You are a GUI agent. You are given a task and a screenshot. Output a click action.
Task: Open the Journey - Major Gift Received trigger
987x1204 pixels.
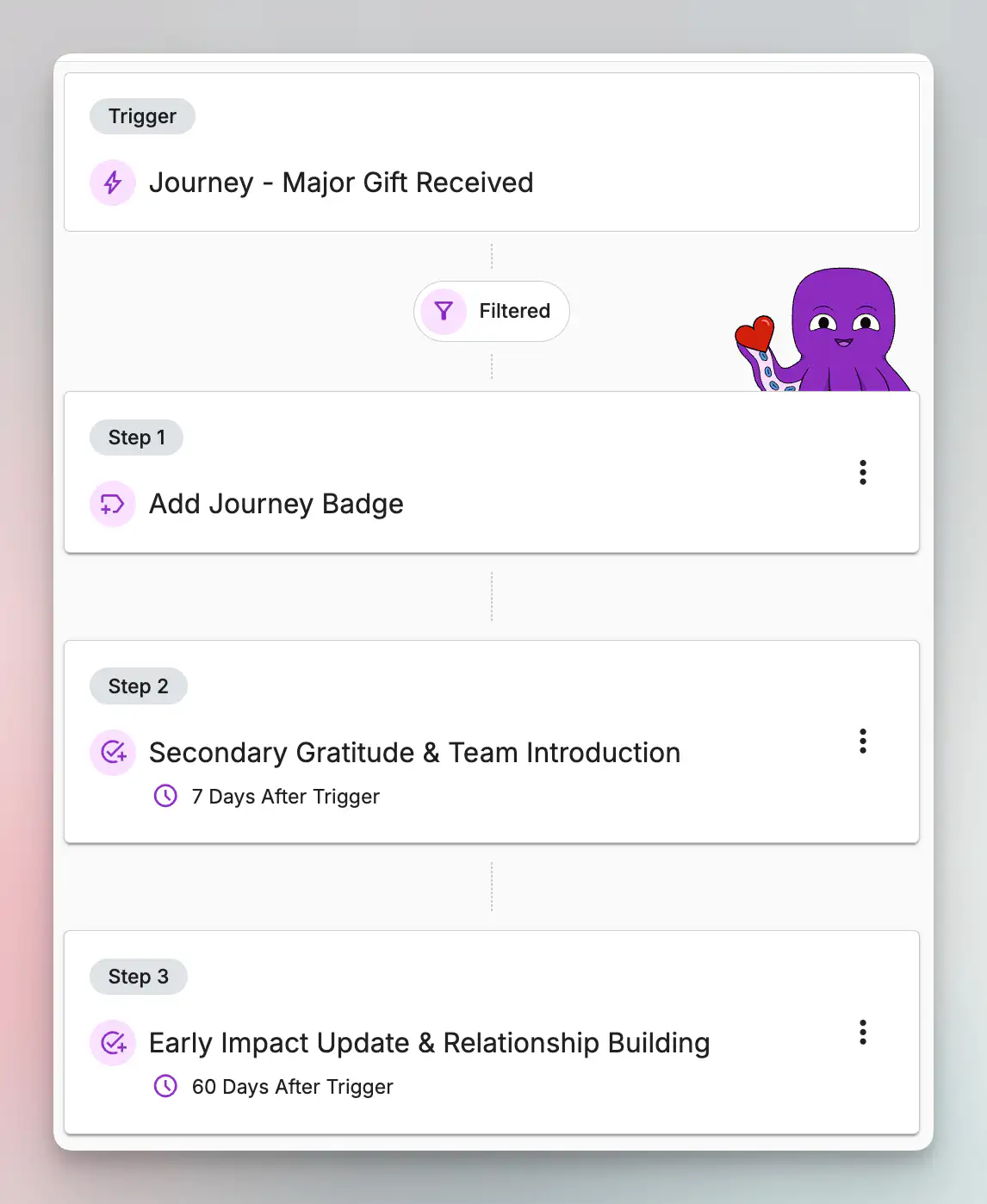point(341,183)
